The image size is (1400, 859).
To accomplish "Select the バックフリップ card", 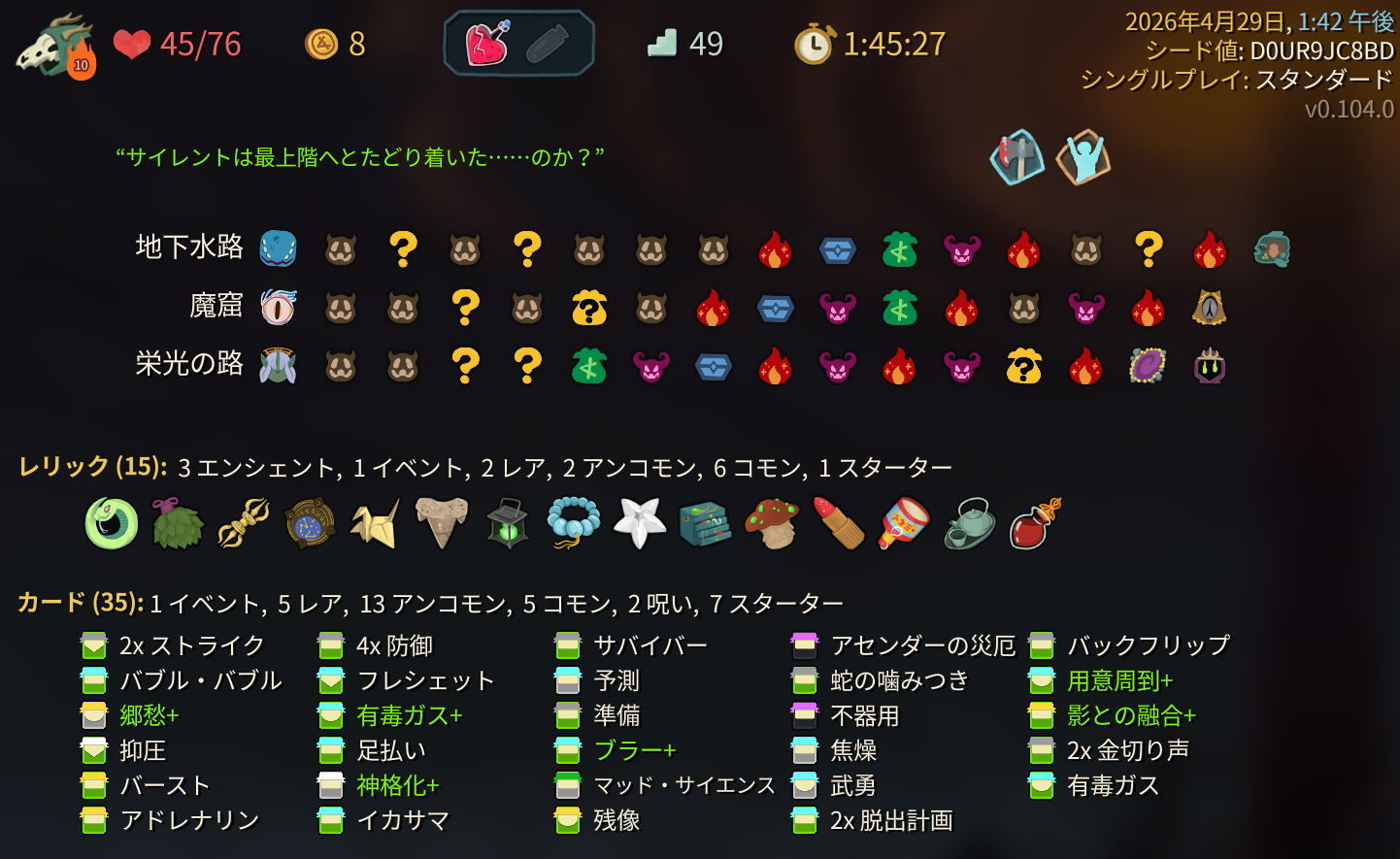I will [x=1129, y=645].
